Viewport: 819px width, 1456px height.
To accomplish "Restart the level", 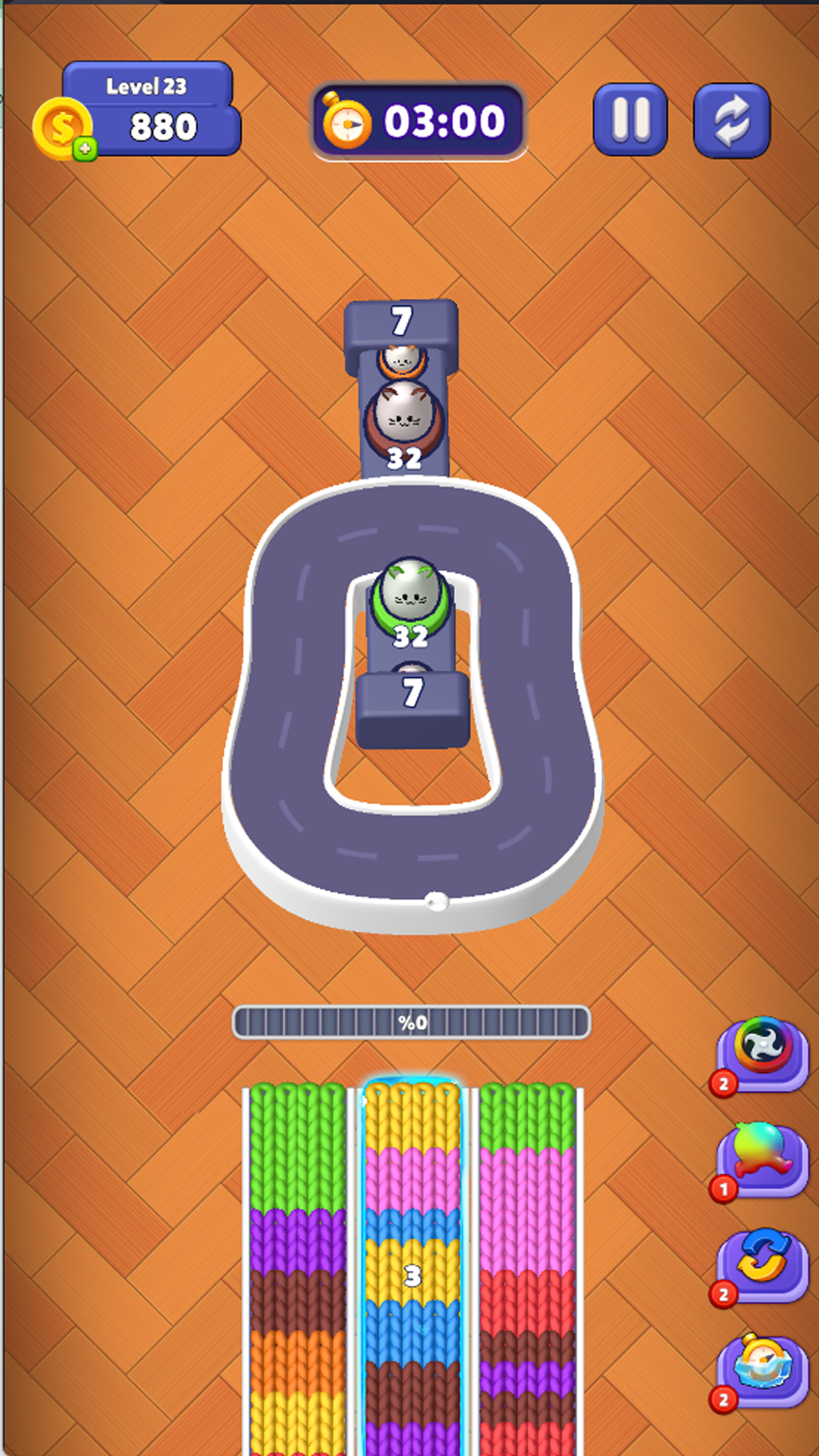I will click(732, 121).
